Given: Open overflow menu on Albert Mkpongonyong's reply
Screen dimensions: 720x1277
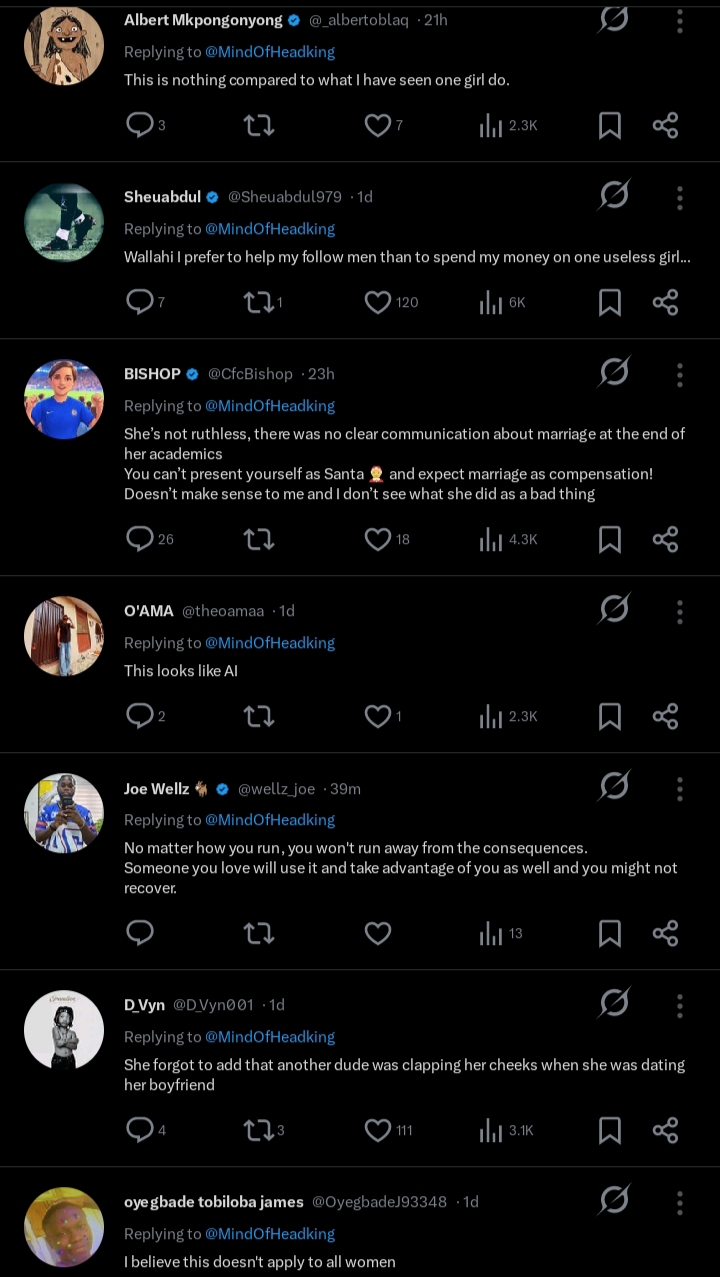Looking at the screenshot, I should pyautogui.click(x=680, y=20).
